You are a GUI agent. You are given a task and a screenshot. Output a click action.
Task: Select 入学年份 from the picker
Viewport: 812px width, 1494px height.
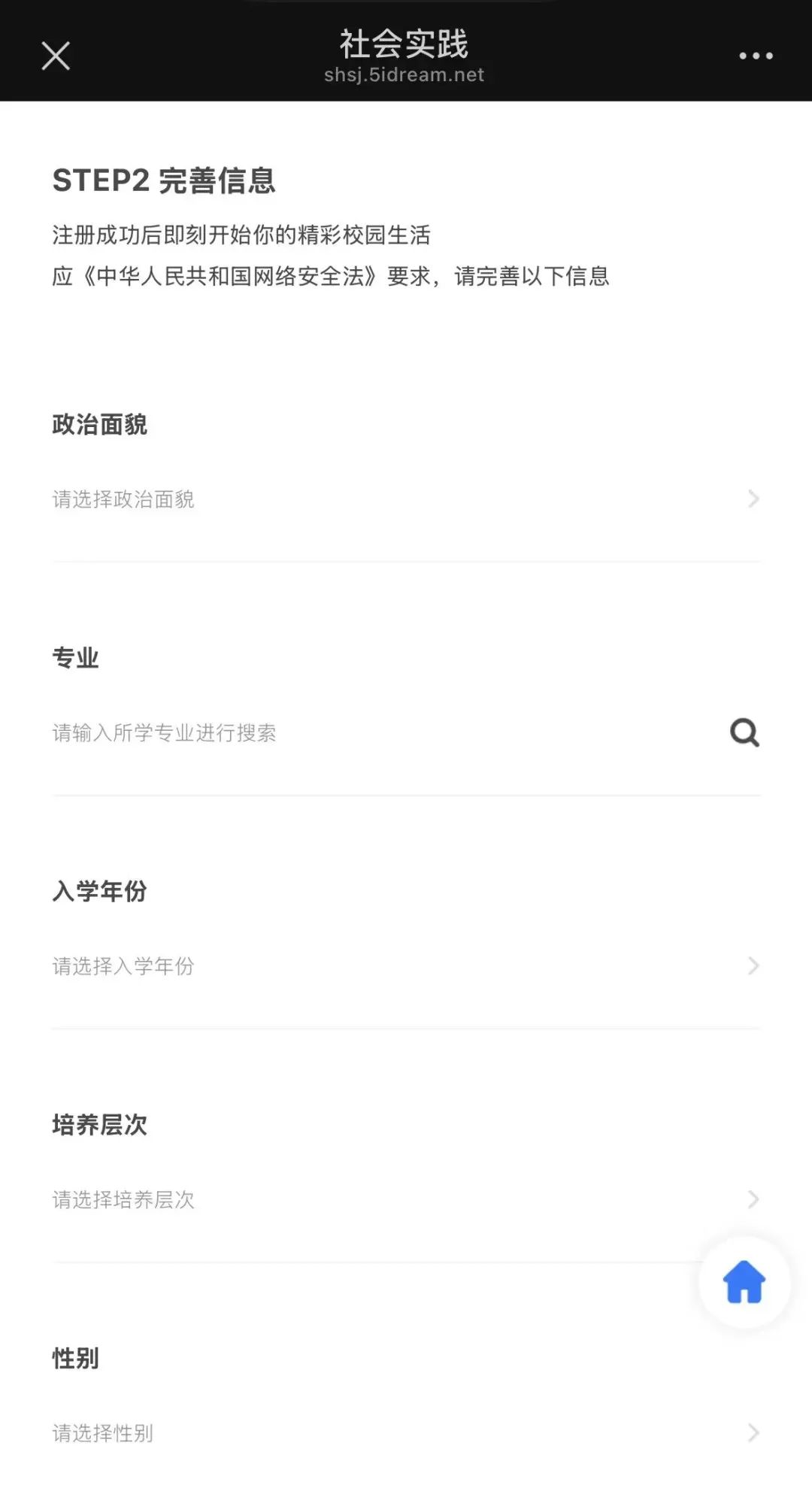point(406,966)
